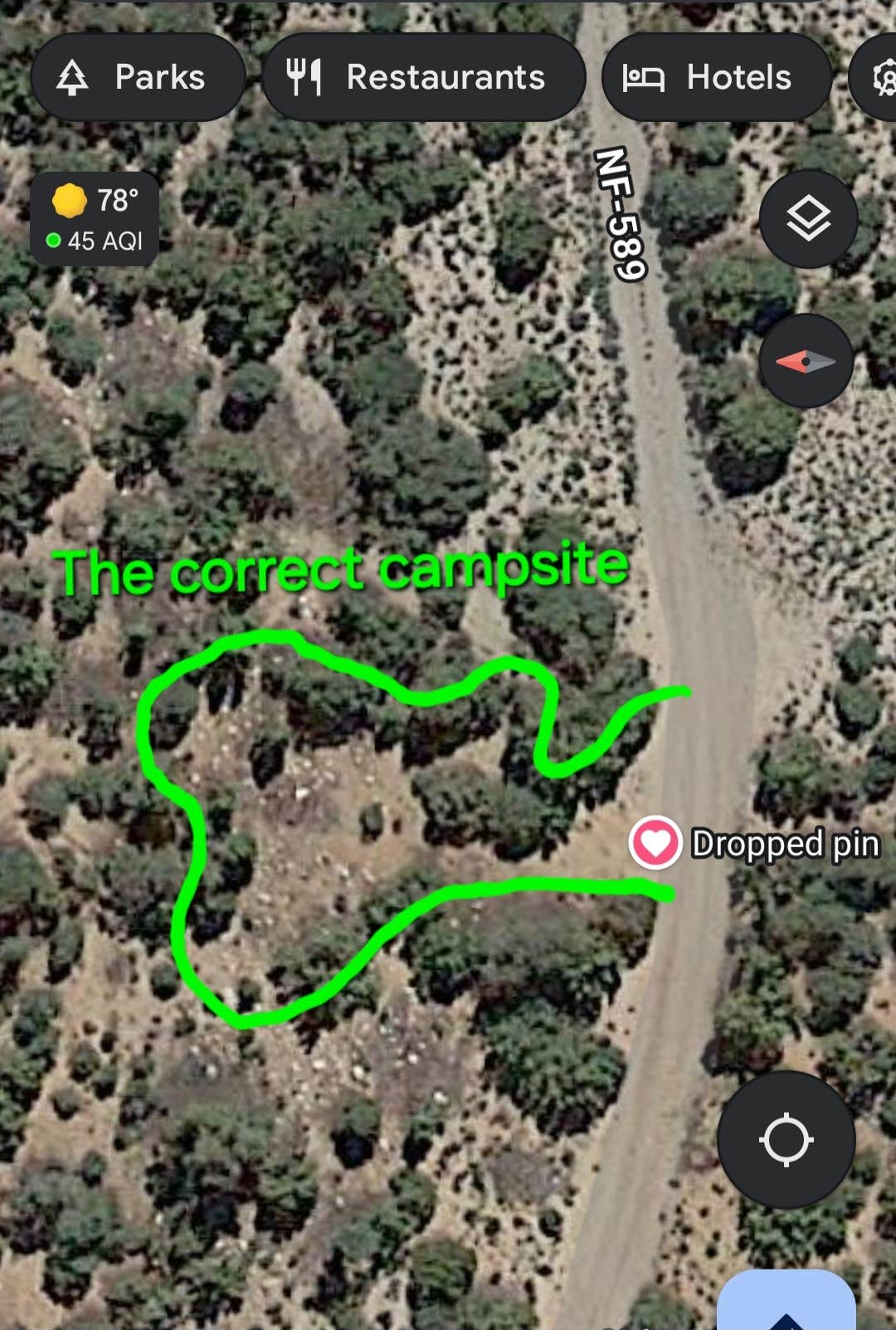The height and width of the screenshot is (1330, 896).
Task: Open the map layers selector
Action: (807, 219)
